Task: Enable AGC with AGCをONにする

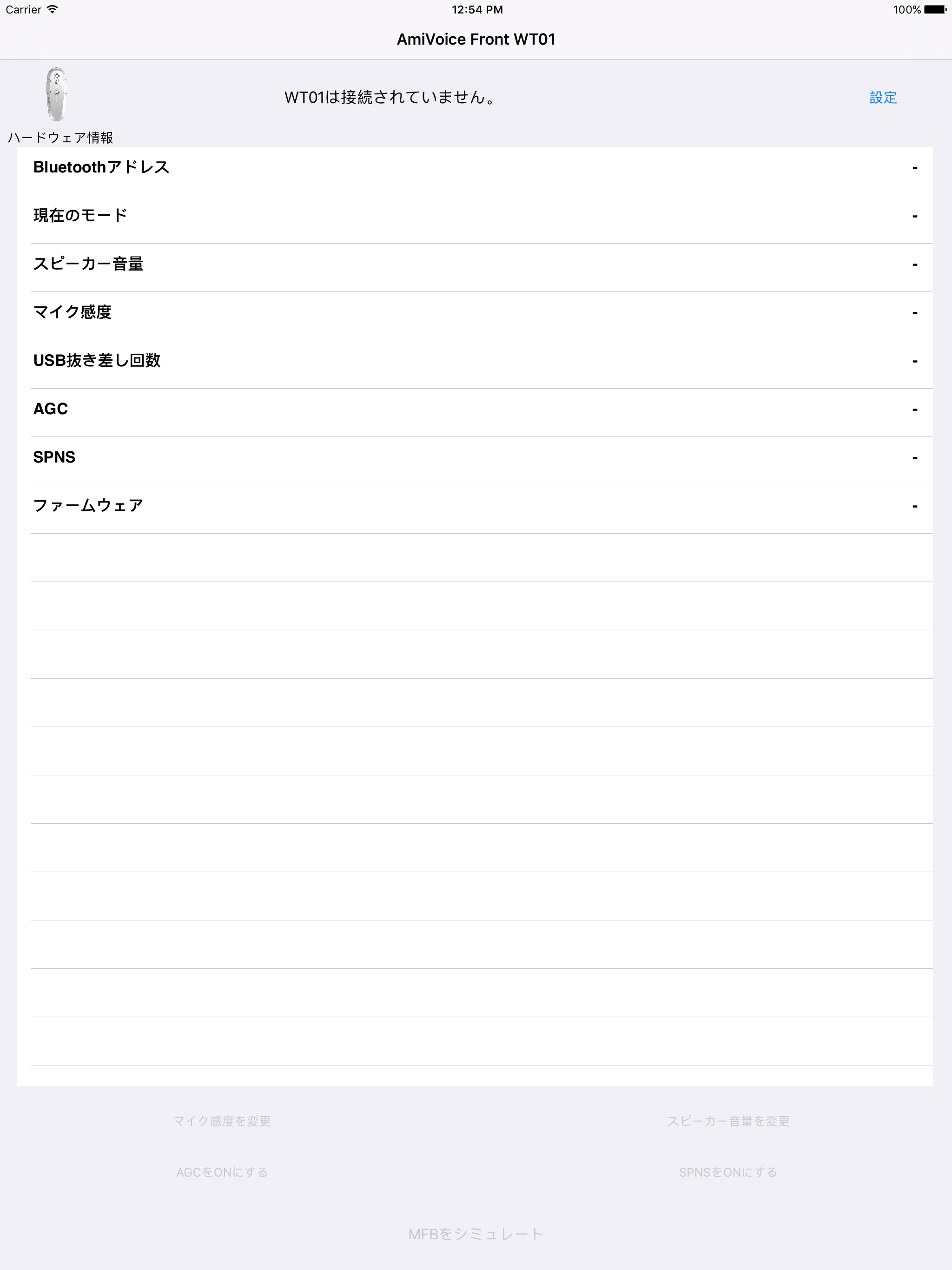Action: [222, 1171]
